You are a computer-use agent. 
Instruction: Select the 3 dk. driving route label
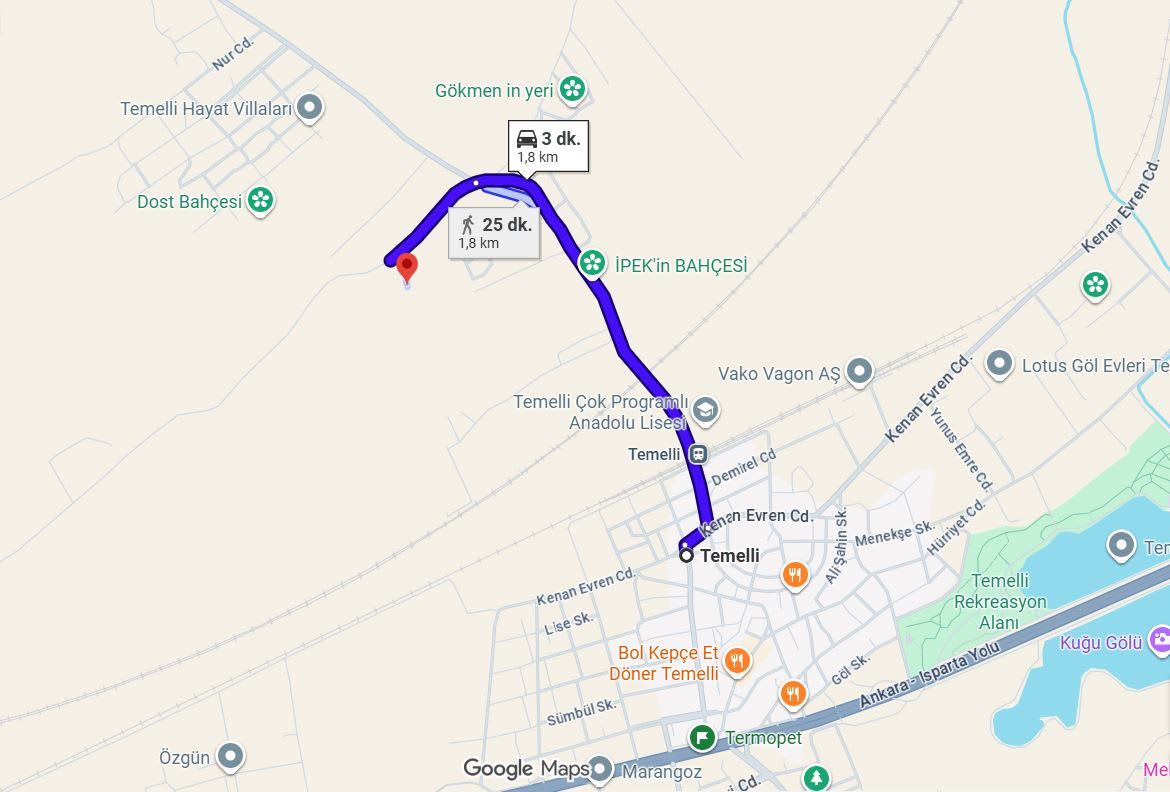(547, 146)
